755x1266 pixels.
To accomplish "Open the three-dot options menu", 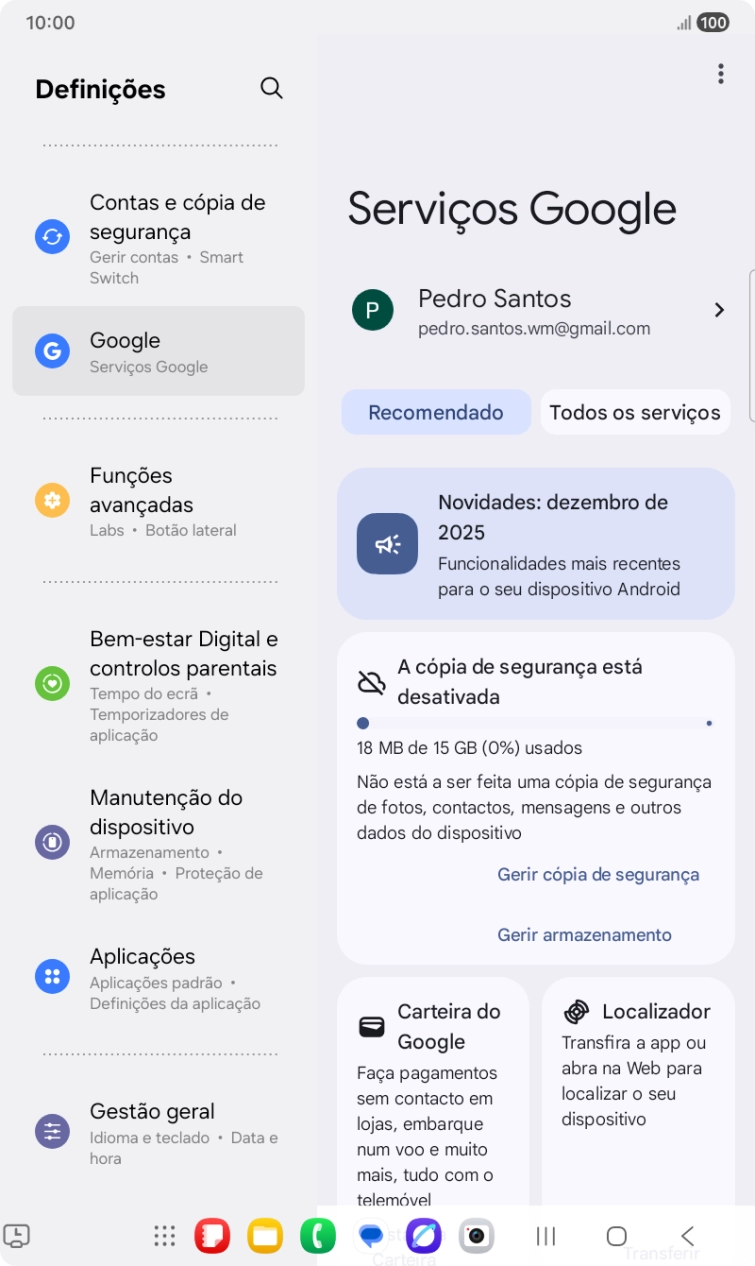I will [x=719, y=73].
